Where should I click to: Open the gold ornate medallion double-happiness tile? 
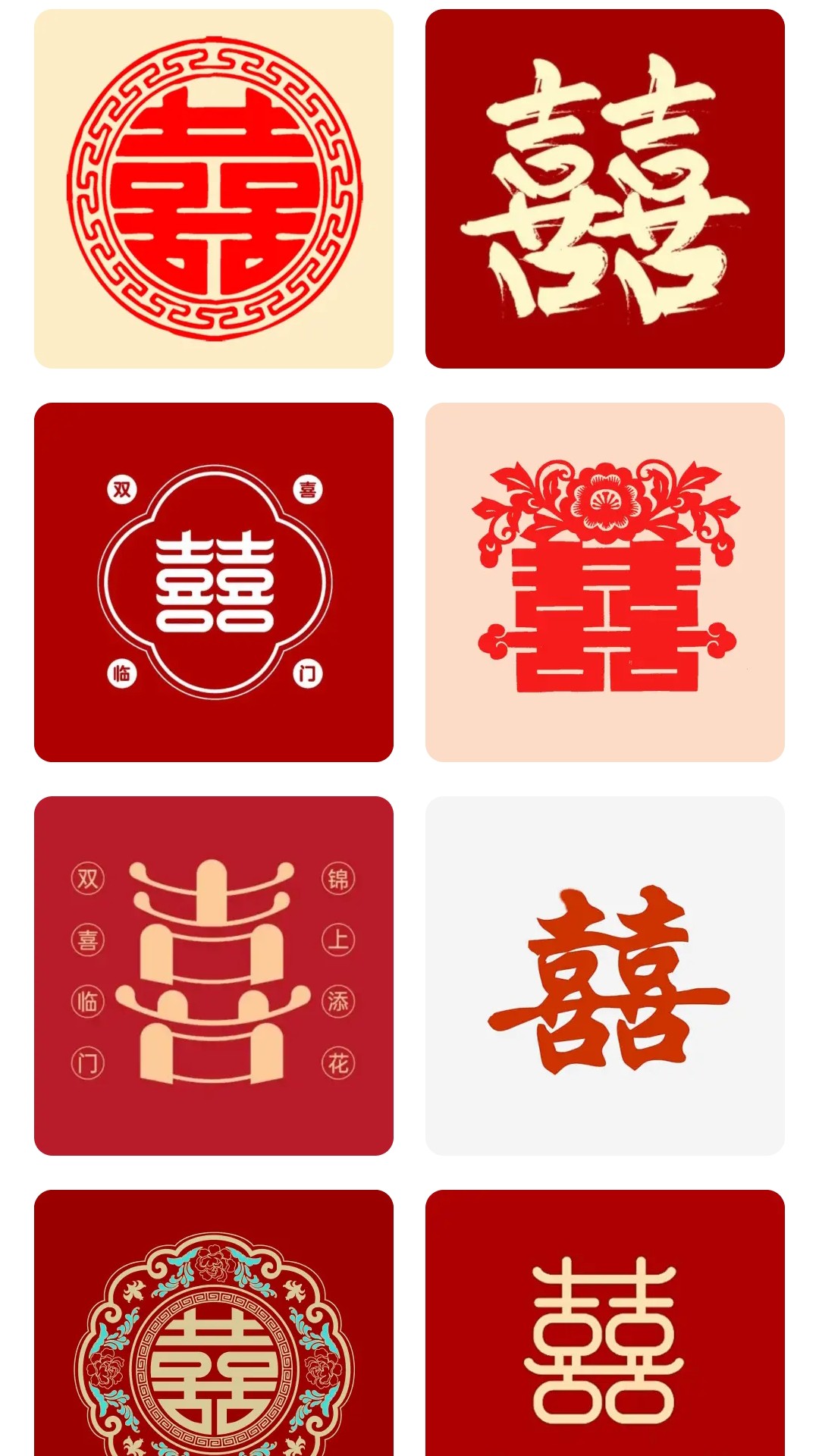click(214, 1335)
